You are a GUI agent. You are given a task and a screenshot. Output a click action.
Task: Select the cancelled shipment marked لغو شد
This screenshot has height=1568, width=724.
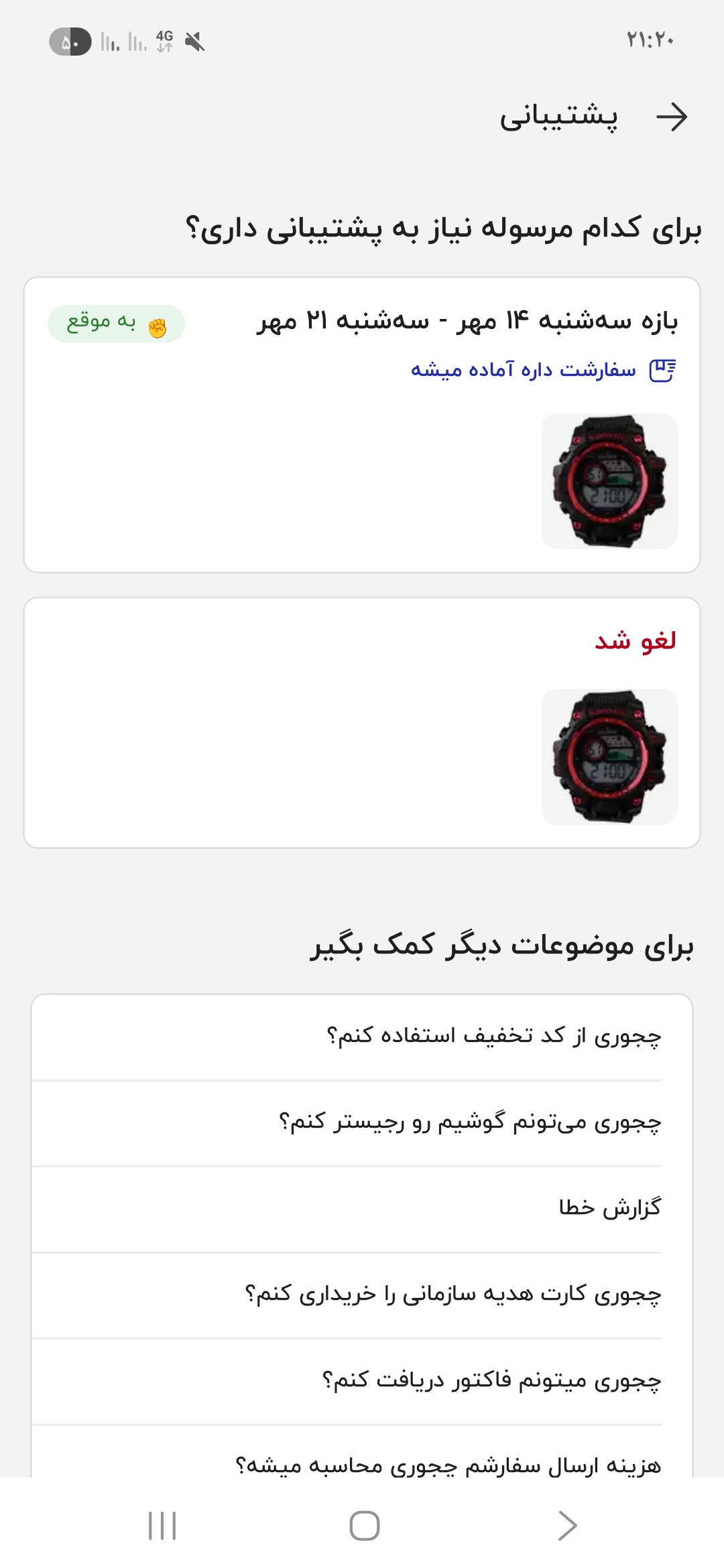[362, 723]
